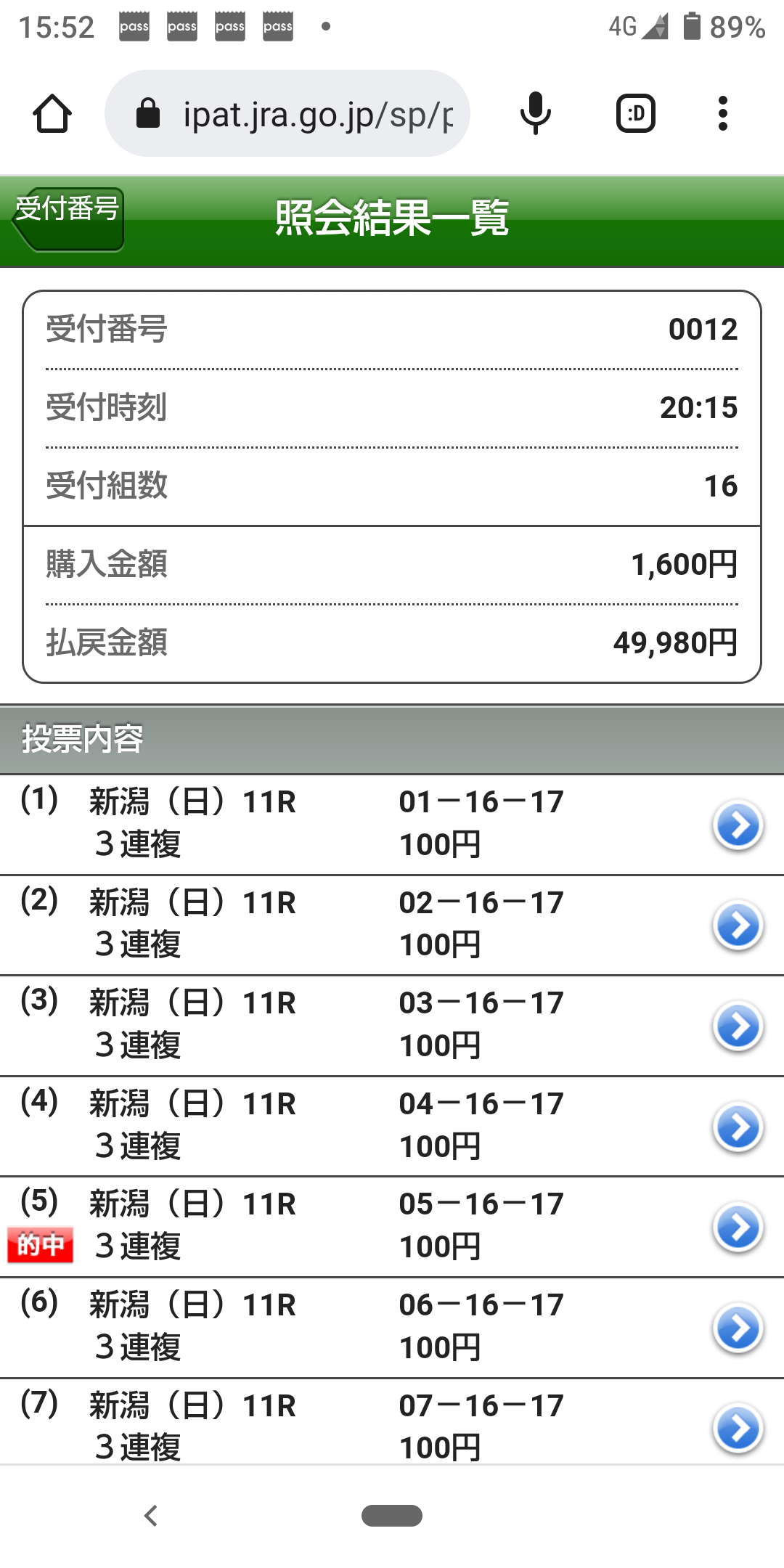The height and width of the screenshot is (1568, 784).
Task: Open details for bet 01-16-17
Action: tap(738, 825)
